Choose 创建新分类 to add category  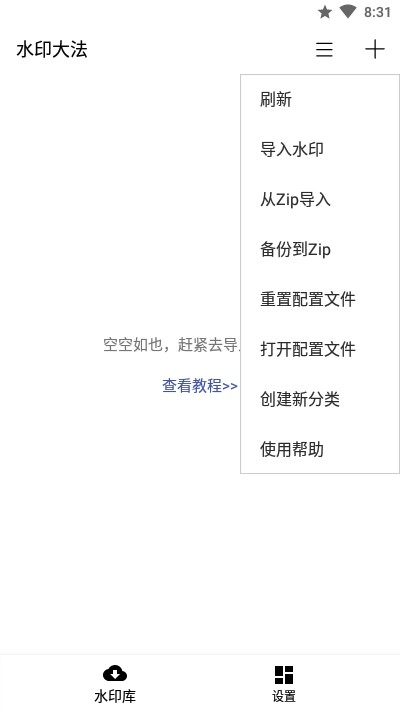pos(320,399)
